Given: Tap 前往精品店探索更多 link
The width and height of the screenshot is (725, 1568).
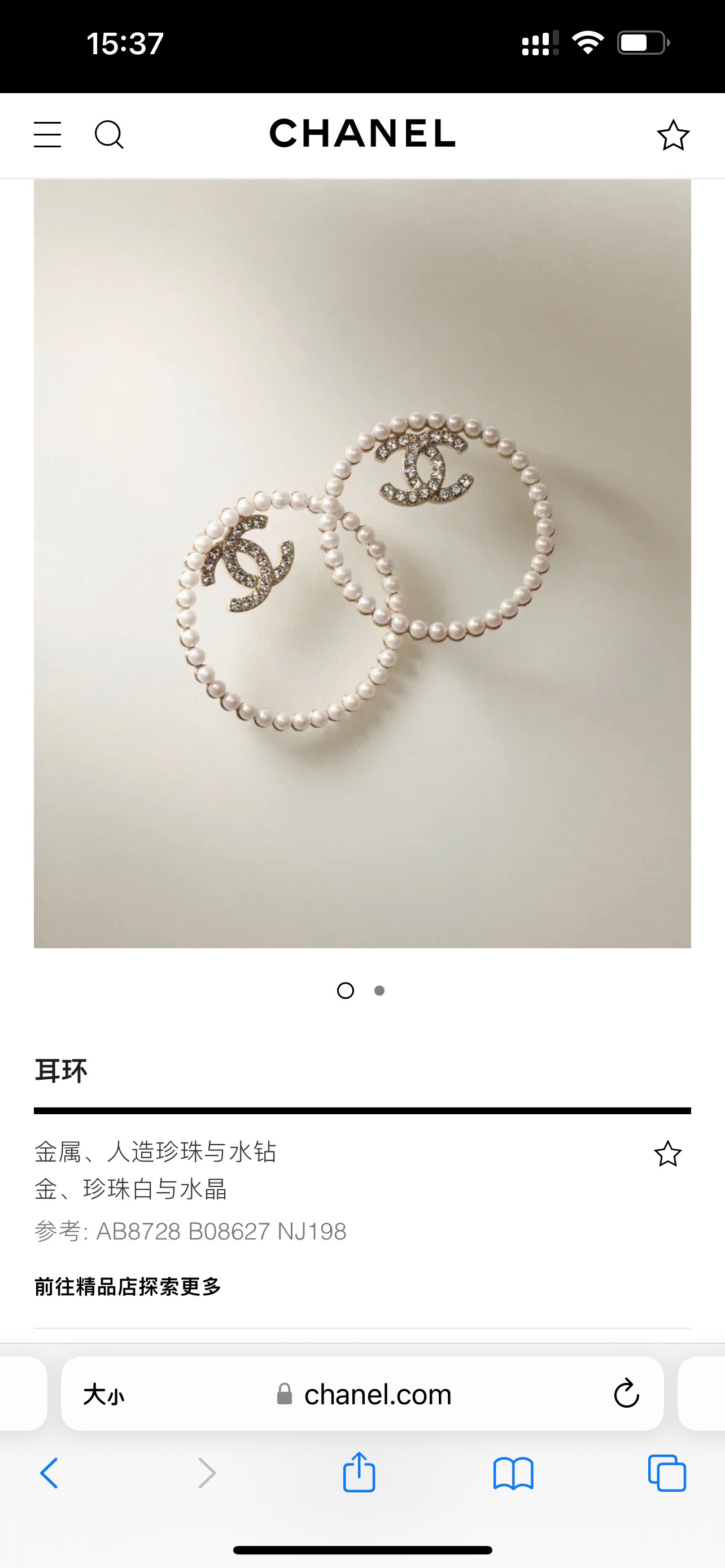Looking at the screenshot, I should [x=128, y=1287].
